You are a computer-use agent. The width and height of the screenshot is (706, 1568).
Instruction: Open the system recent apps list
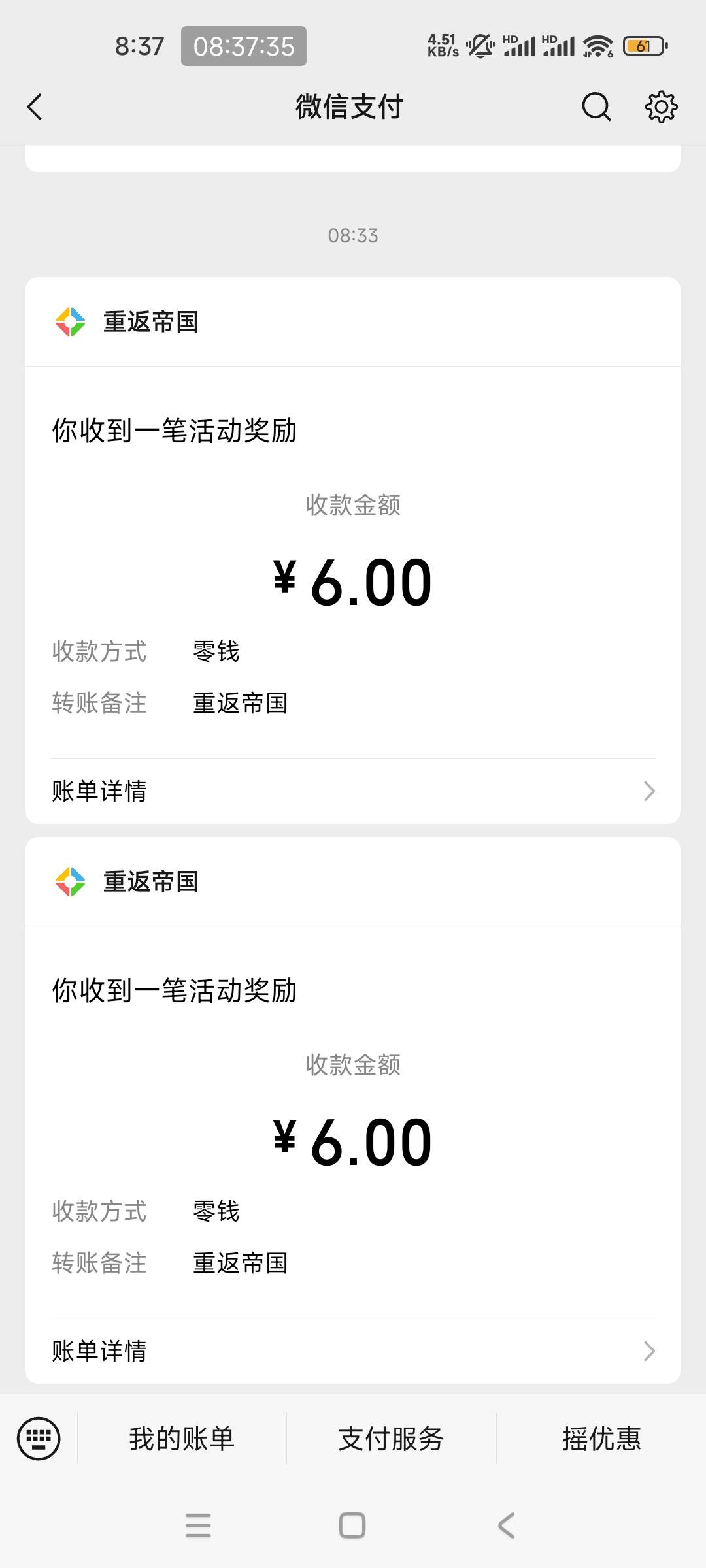point(198,1526)
